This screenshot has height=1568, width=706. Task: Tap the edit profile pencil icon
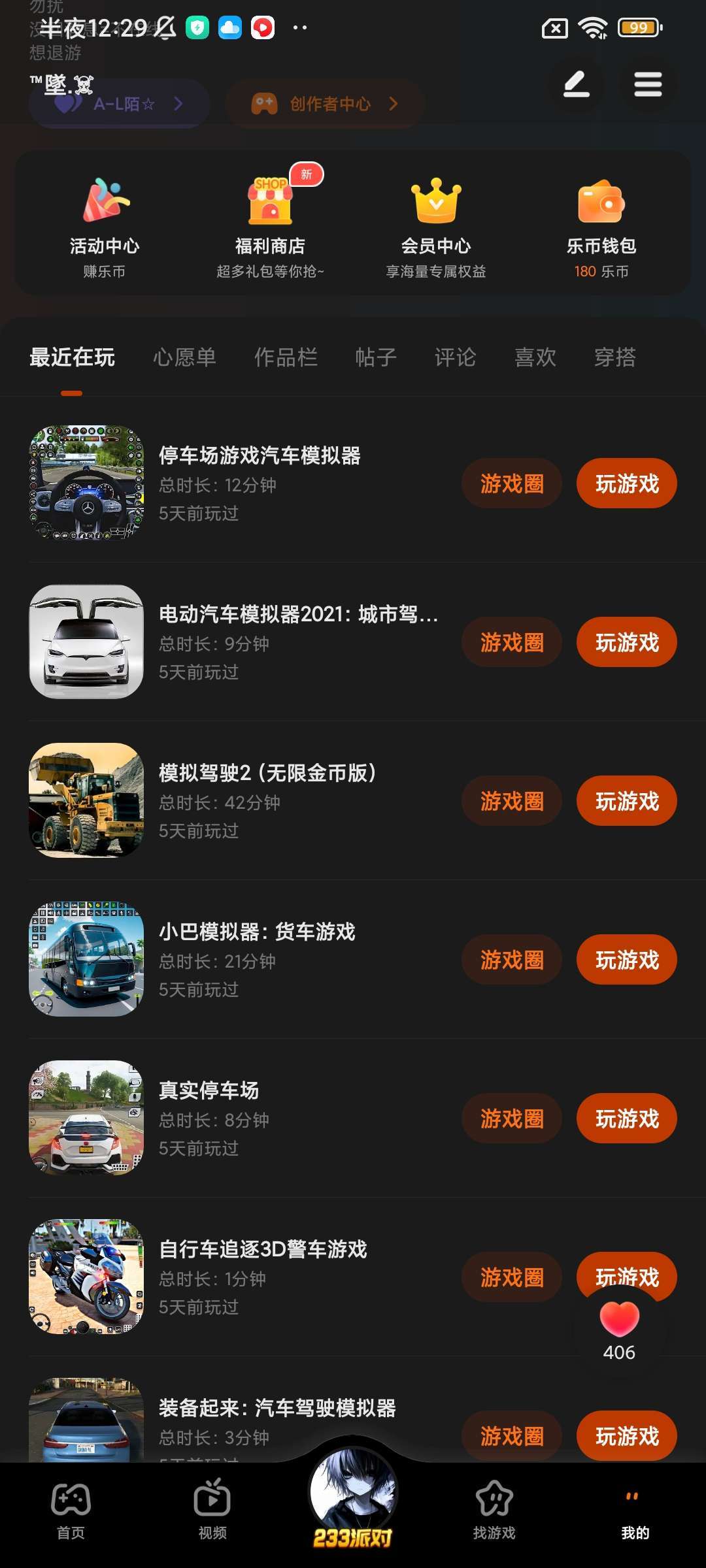click(x=577, y=85)
